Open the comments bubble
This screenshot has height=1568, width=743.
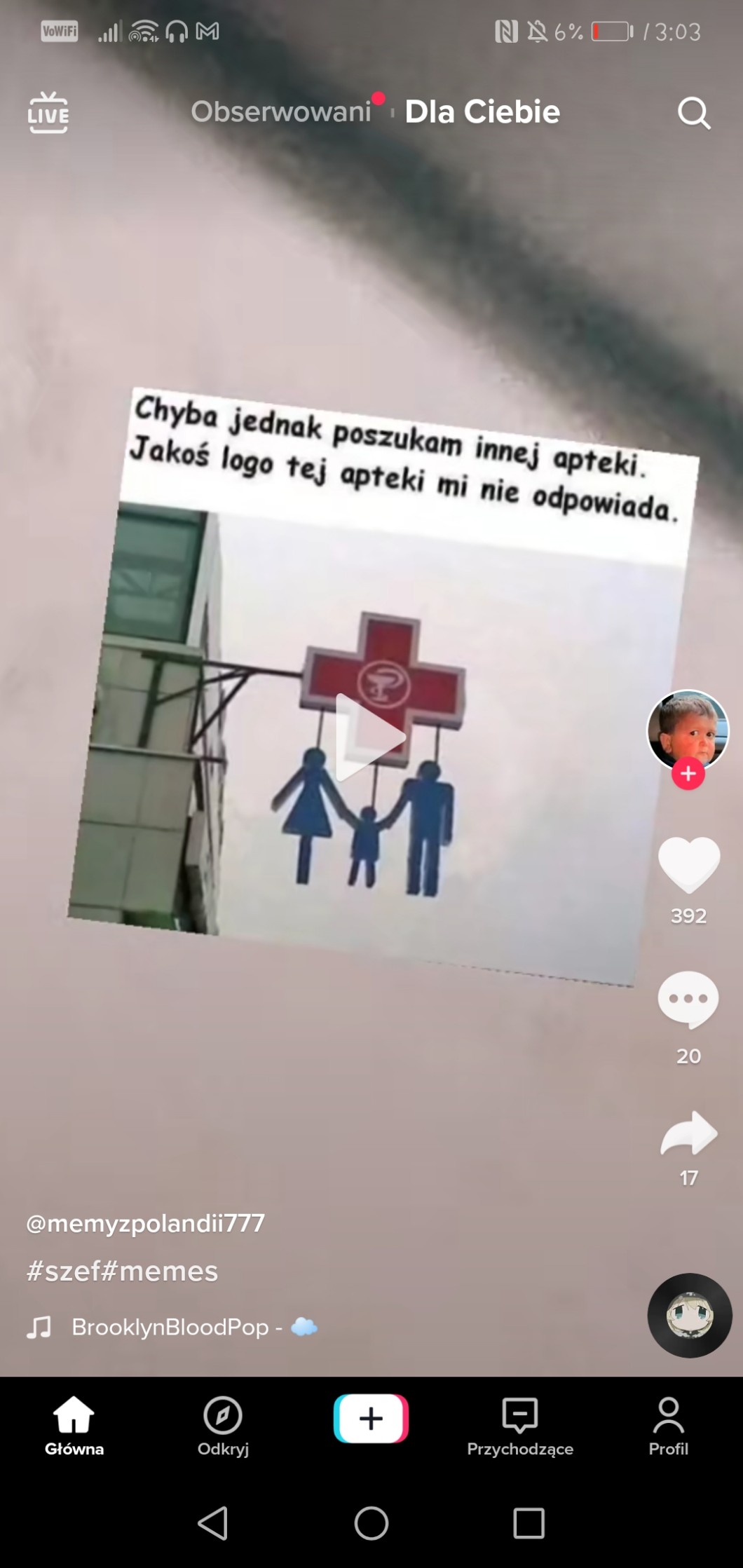(688, 1000)
